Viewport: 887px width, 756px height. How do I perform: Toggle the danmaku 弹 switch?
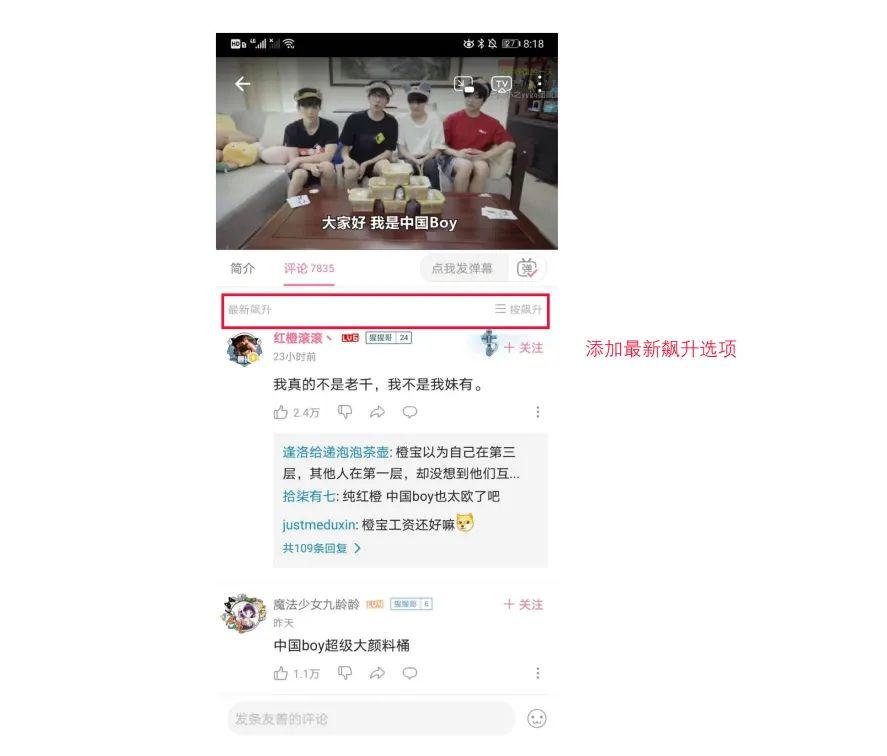point(527,268)
